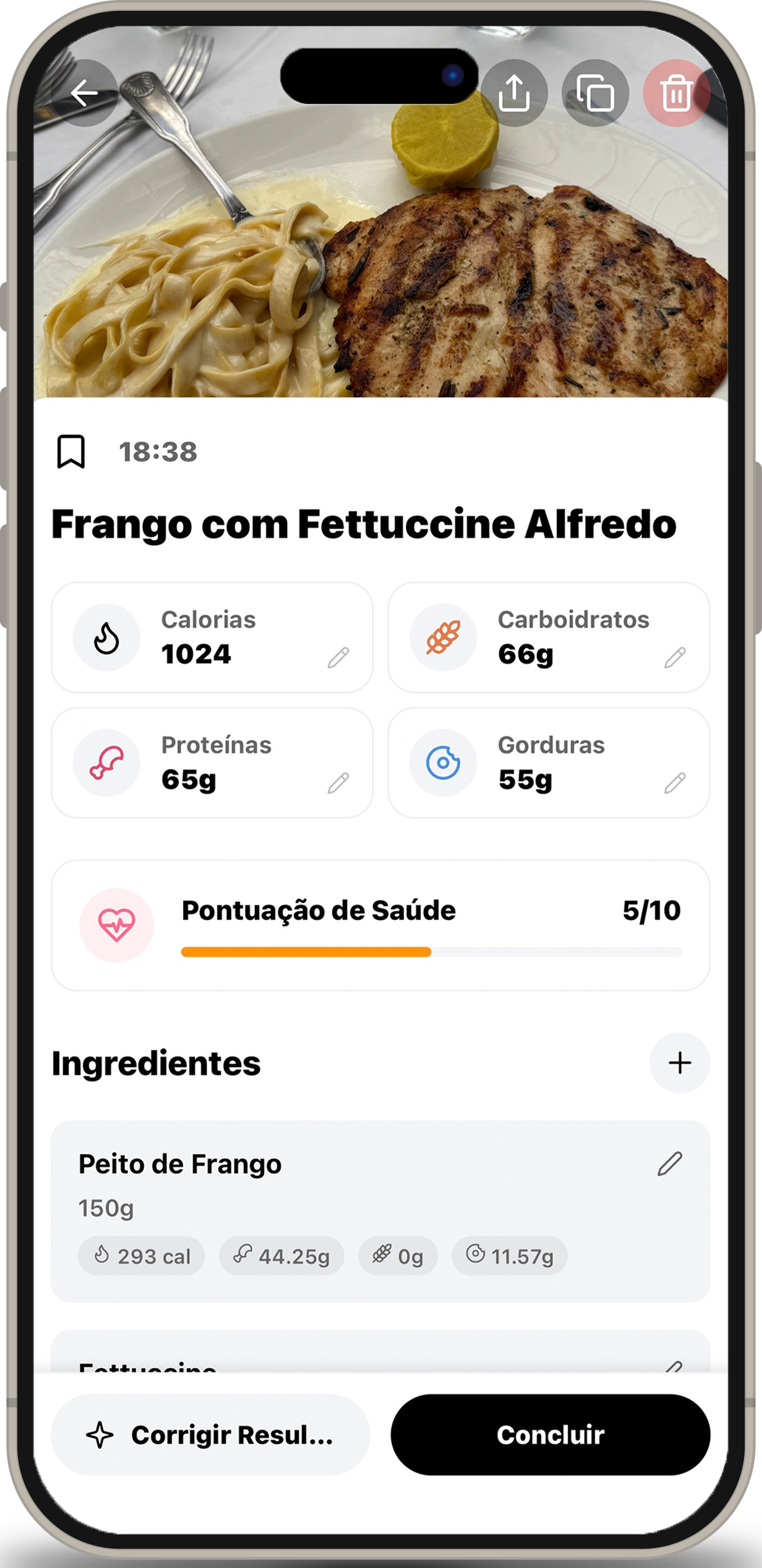Tap Corrigir Resultados button
762x1568 pixels.
click(x=211, y=1434)
